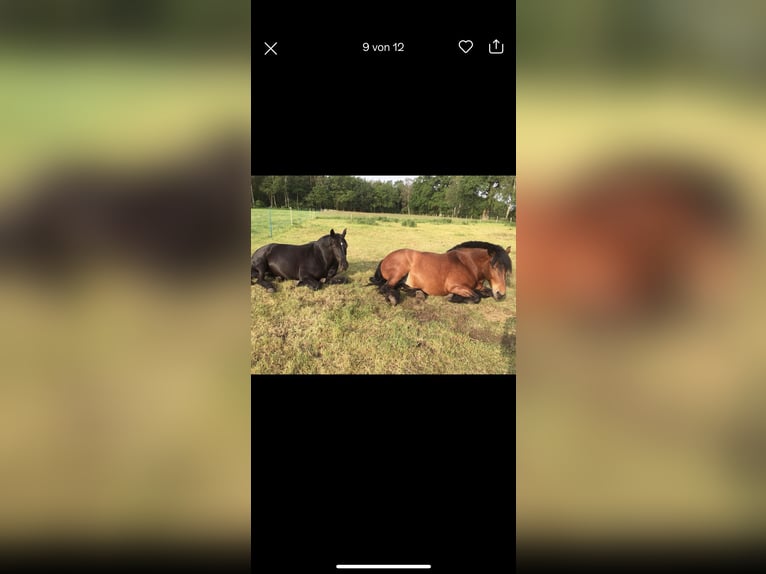Close the photo viewer
Image resolution: width=766 pixels, height=574 pixels.
coord(270,48)
